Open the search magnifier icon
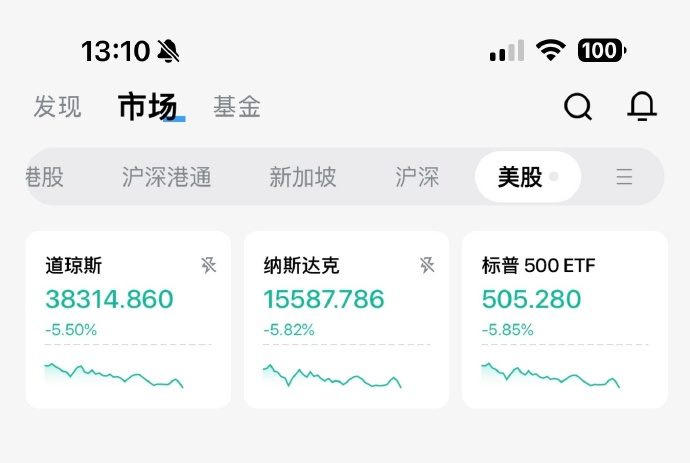Viewport: 690px width, 463px height. click(x=578, y=107)
